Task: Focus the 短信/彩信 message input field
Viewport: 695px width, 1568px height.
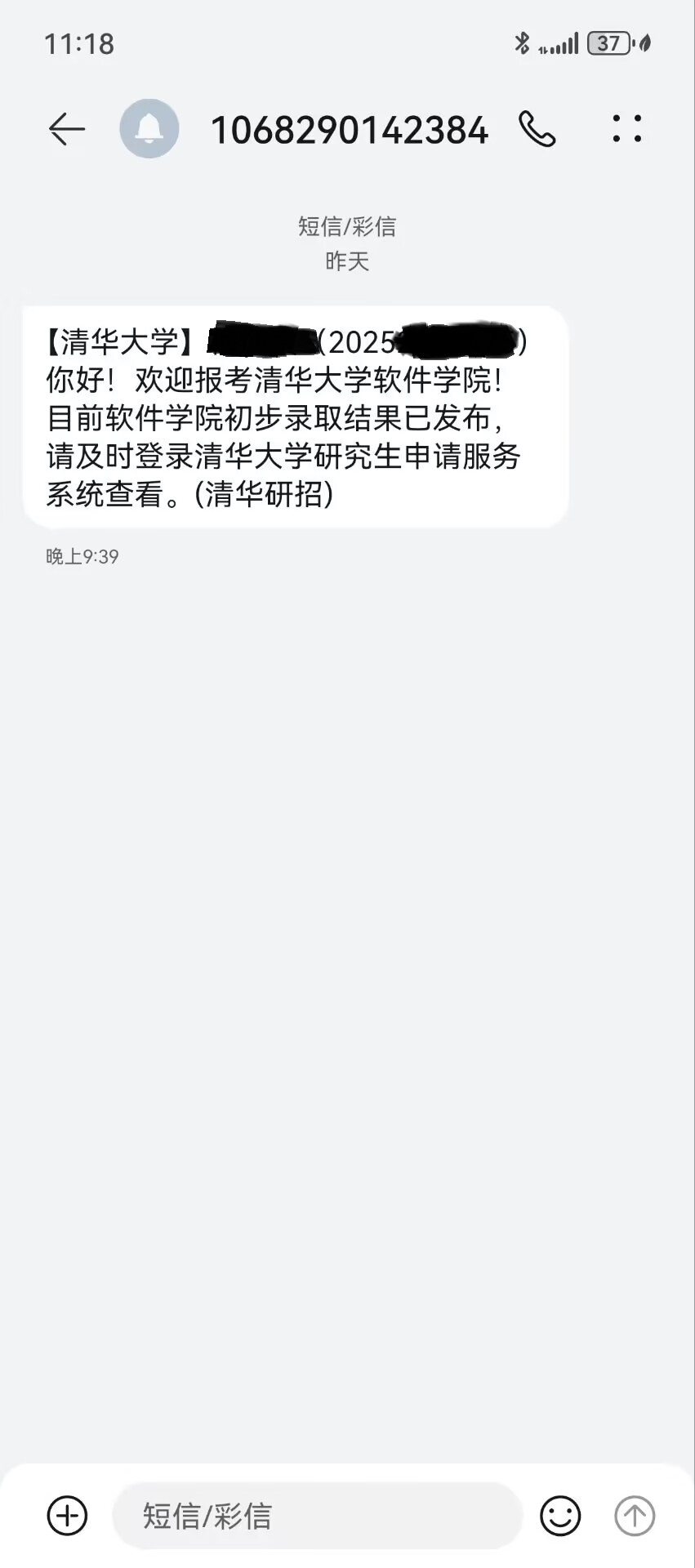Action: coord(317,1516)
